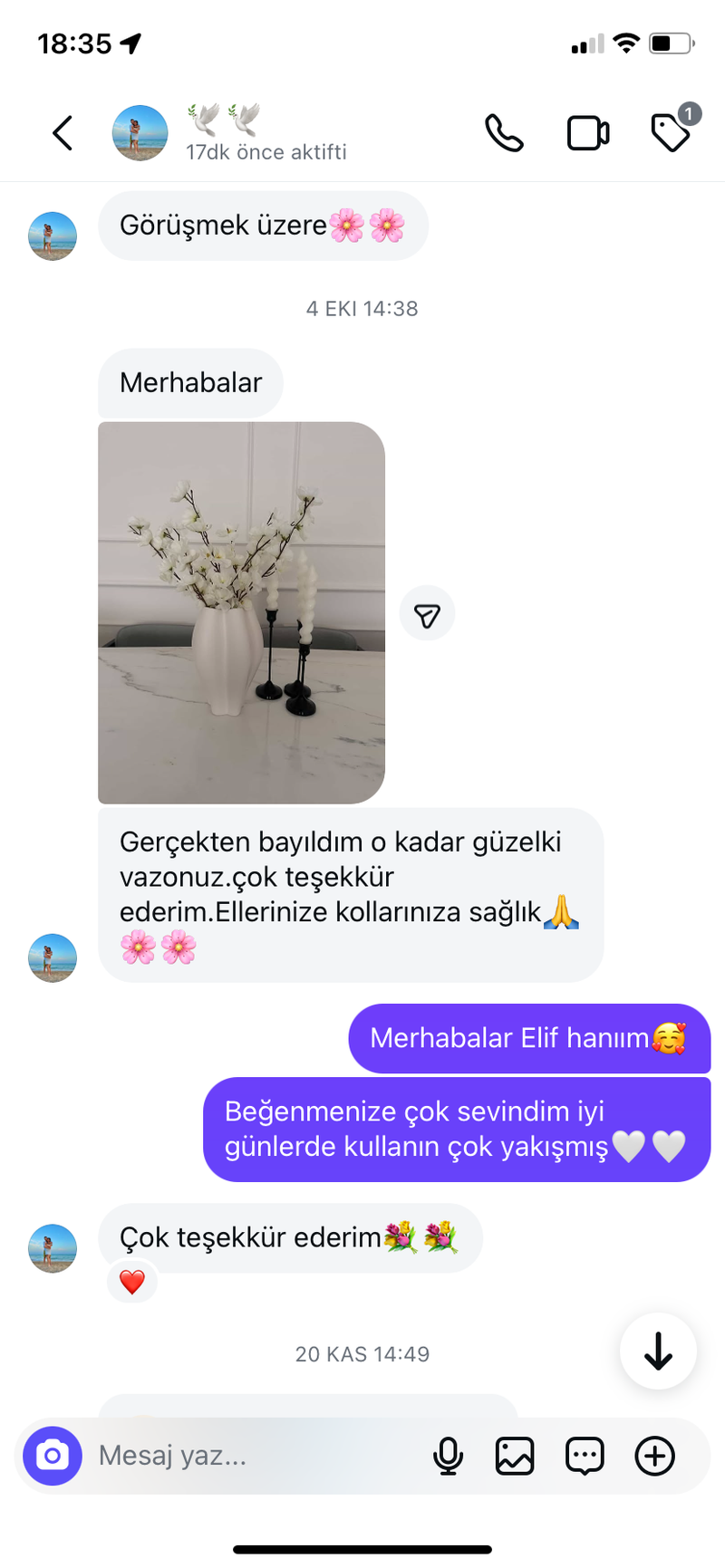Open the photo gallery picker
This screenshot has width=725, height=1568.
pos(515,1456)
